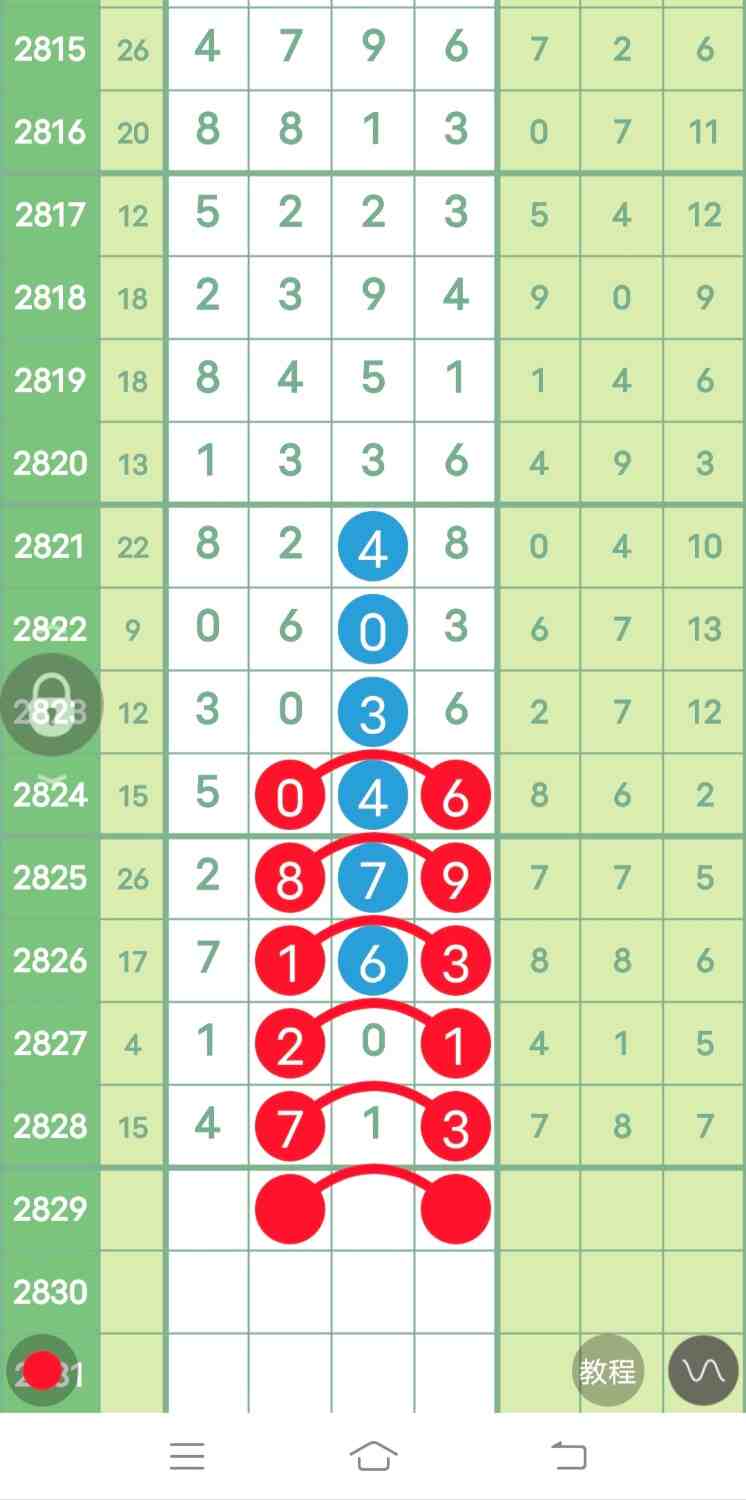Go to the home screen
Screen dimensions: 746x1500
(373, 1455)
